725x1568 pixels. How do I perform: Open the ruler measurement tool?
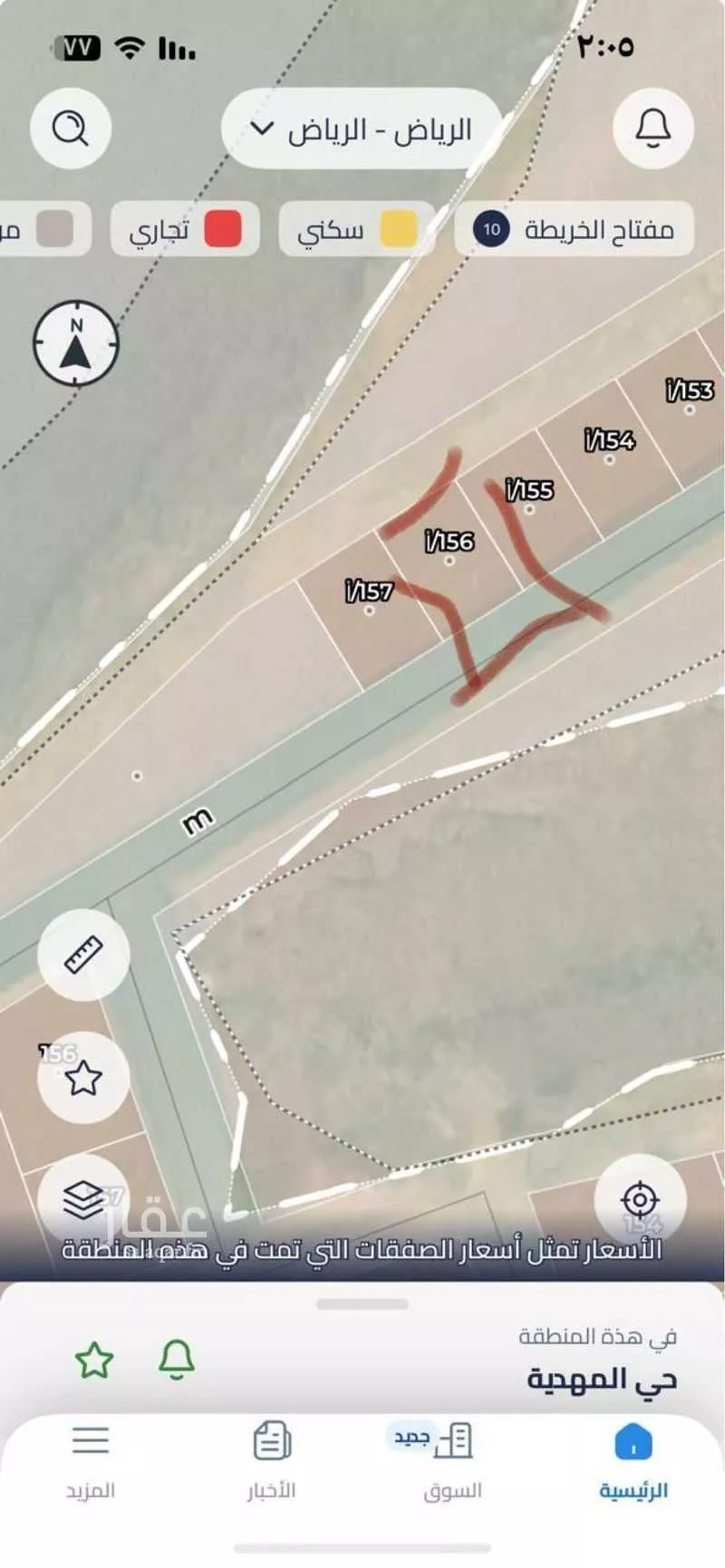pyautogui.click(x=83, y=955)
